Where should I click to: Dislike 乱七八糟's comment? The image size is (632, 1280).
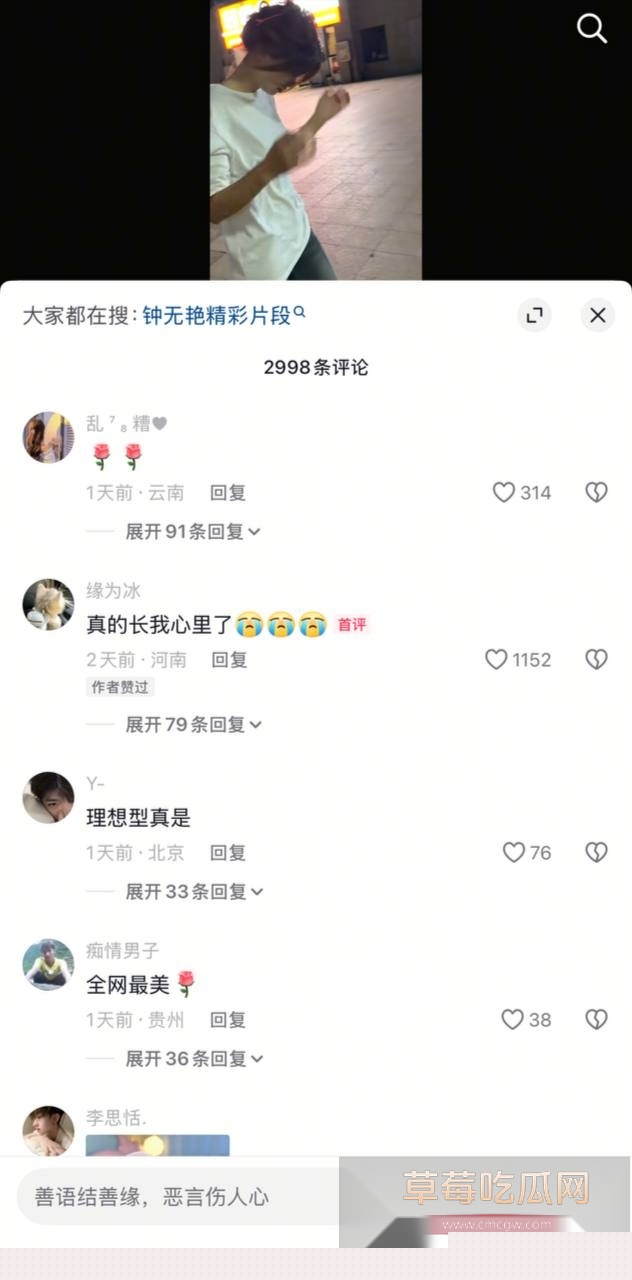(x=596, y=492)
